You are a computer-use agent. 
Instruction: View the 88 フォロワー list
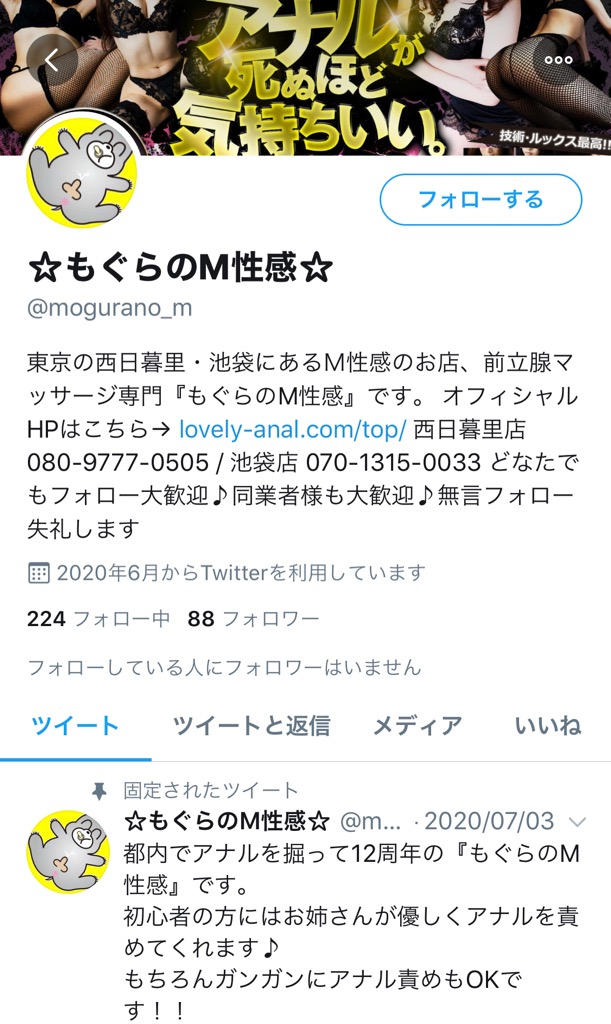(x=253, y=619)
